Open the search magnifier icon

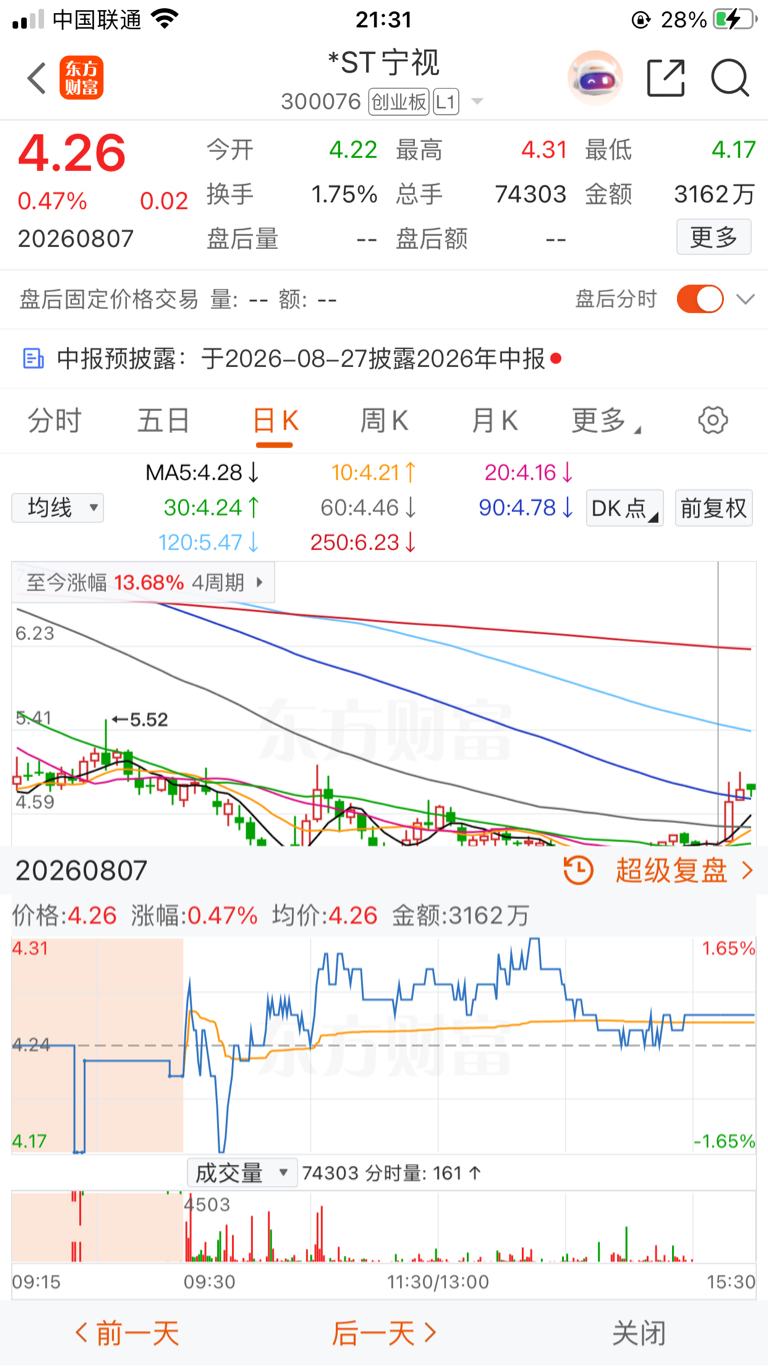tap(730, 78)
